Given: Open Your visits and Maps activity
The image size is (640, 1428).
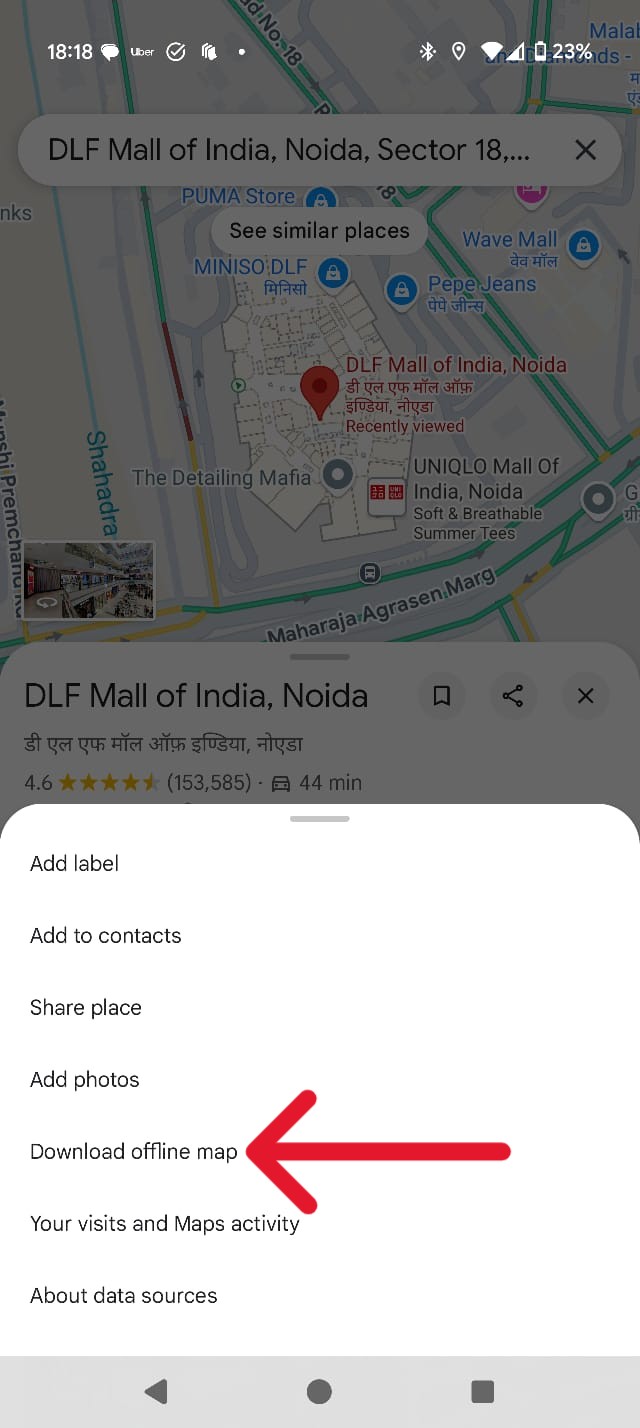Looking at the screenshot, I should click(x=320, y=1223).
